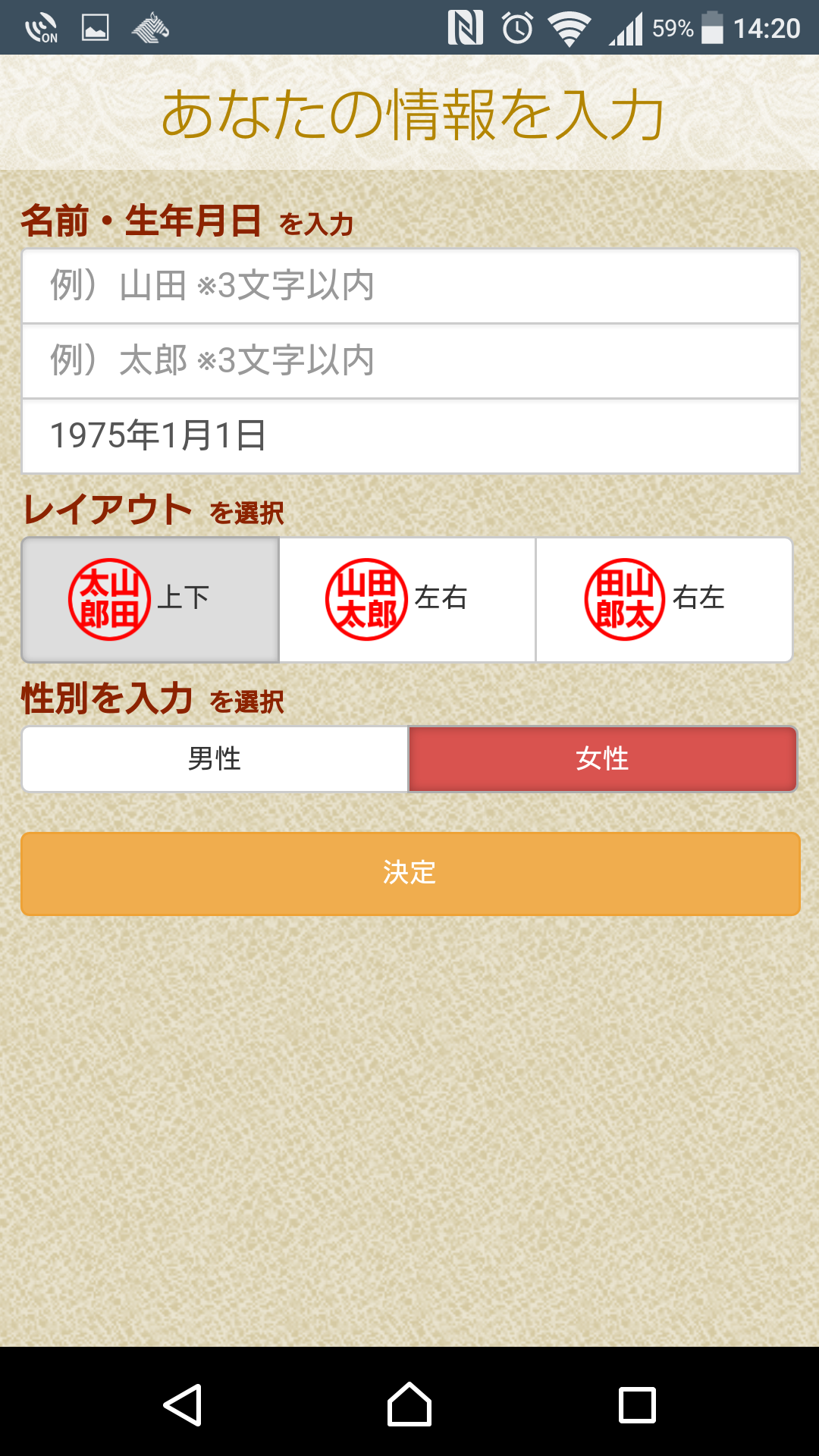Select 男性 as gender
The height and width of the screenshot is (1456, 819).
[215, 759]
